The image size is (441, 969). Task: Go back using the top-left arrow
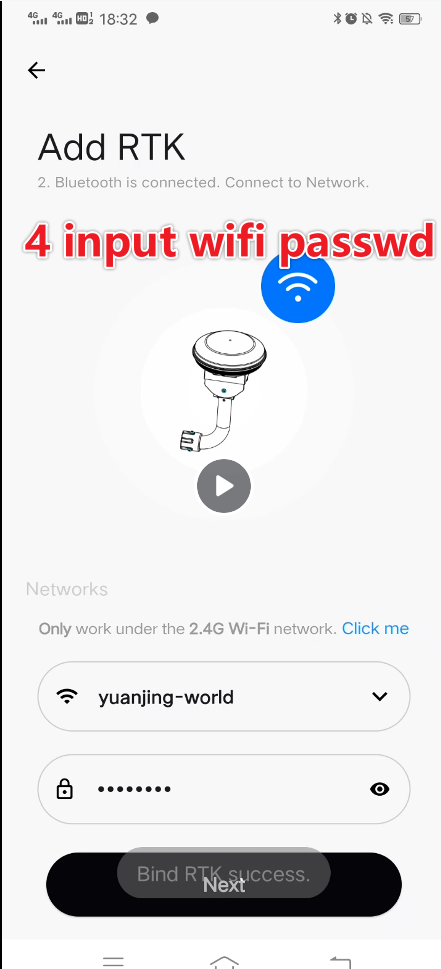[36, 70]
